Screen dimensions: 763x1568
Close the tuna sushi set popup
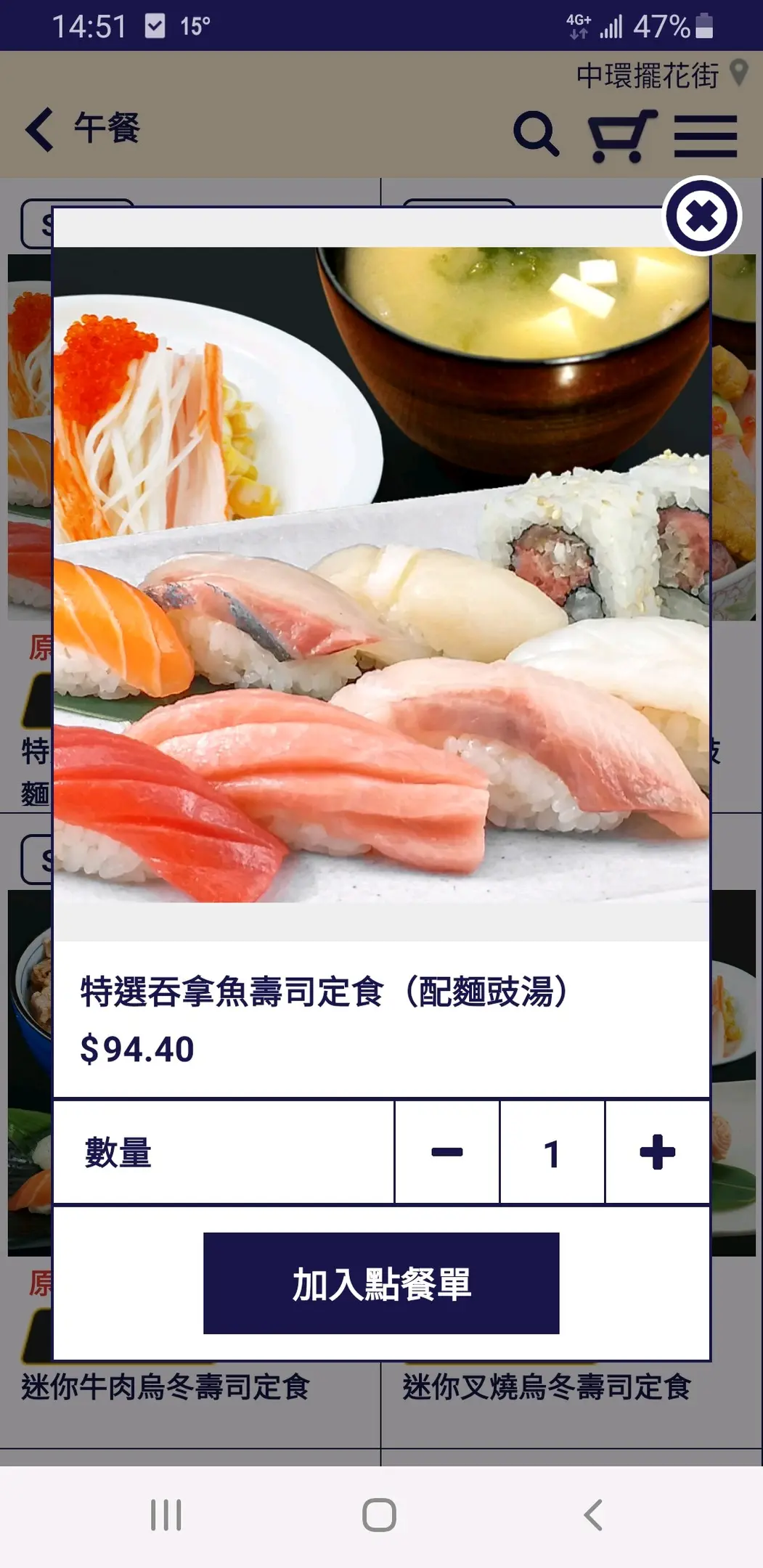click(x=702, y=216)
